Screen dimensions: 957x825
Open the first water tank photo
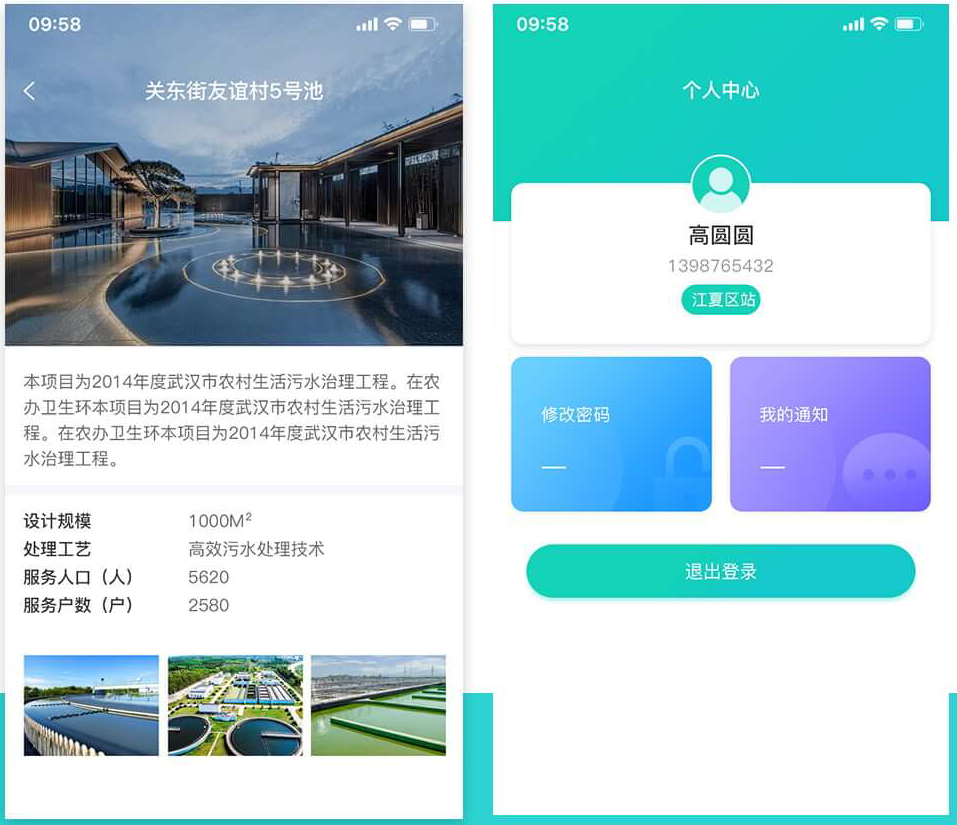91,705
